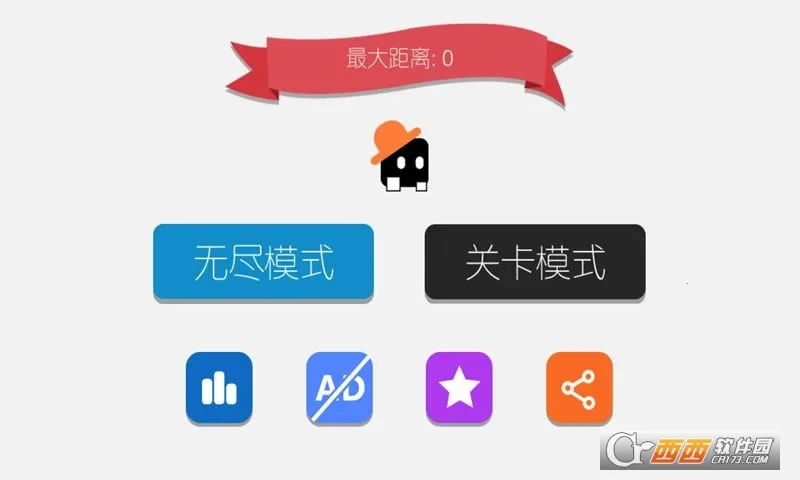Rate the game with star icon
This screenshot has height=480, width=800.
pyautogui.click(x=459, y=387)
